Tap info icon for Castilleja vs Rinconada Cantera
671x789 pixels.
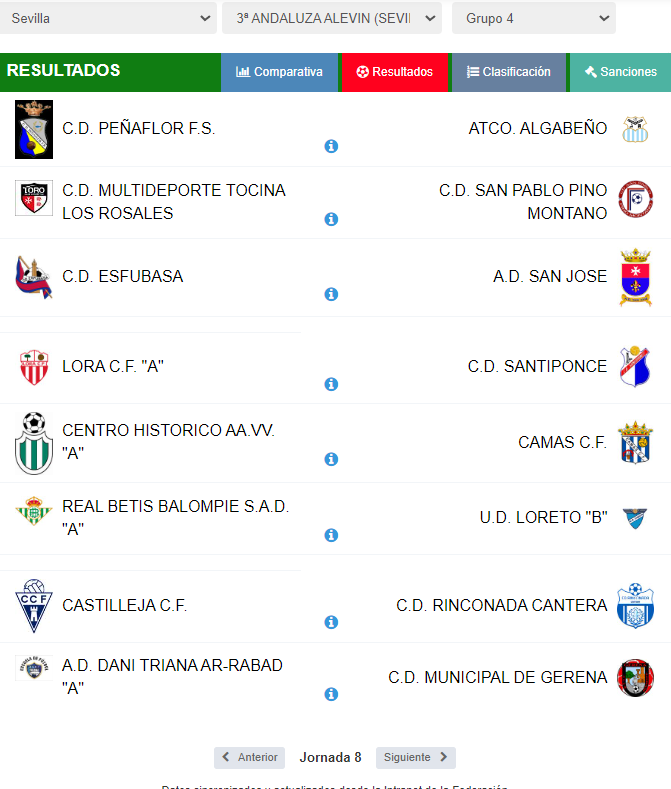[331, 622]
